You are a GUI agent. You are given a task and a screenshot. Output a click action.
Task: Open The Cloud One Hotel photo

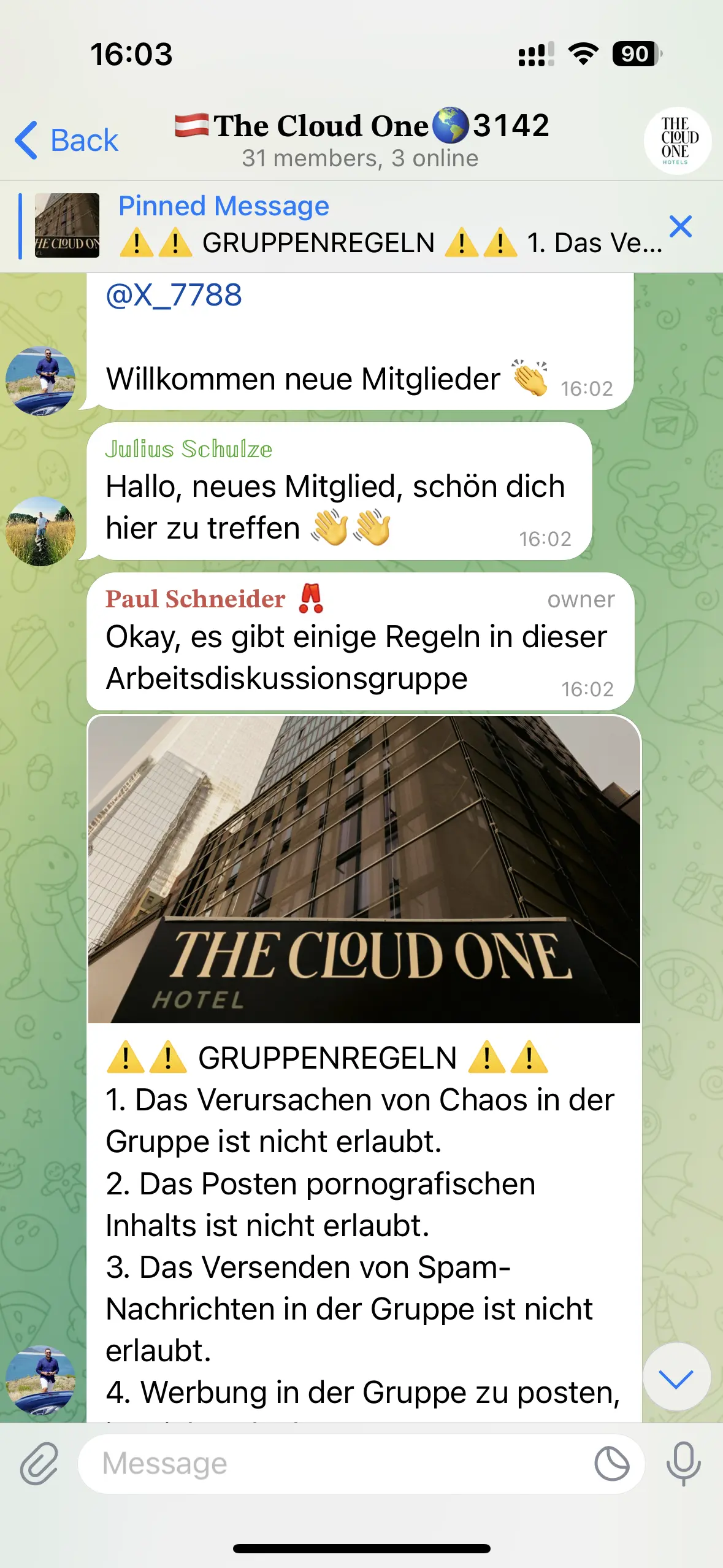point(364,869)
